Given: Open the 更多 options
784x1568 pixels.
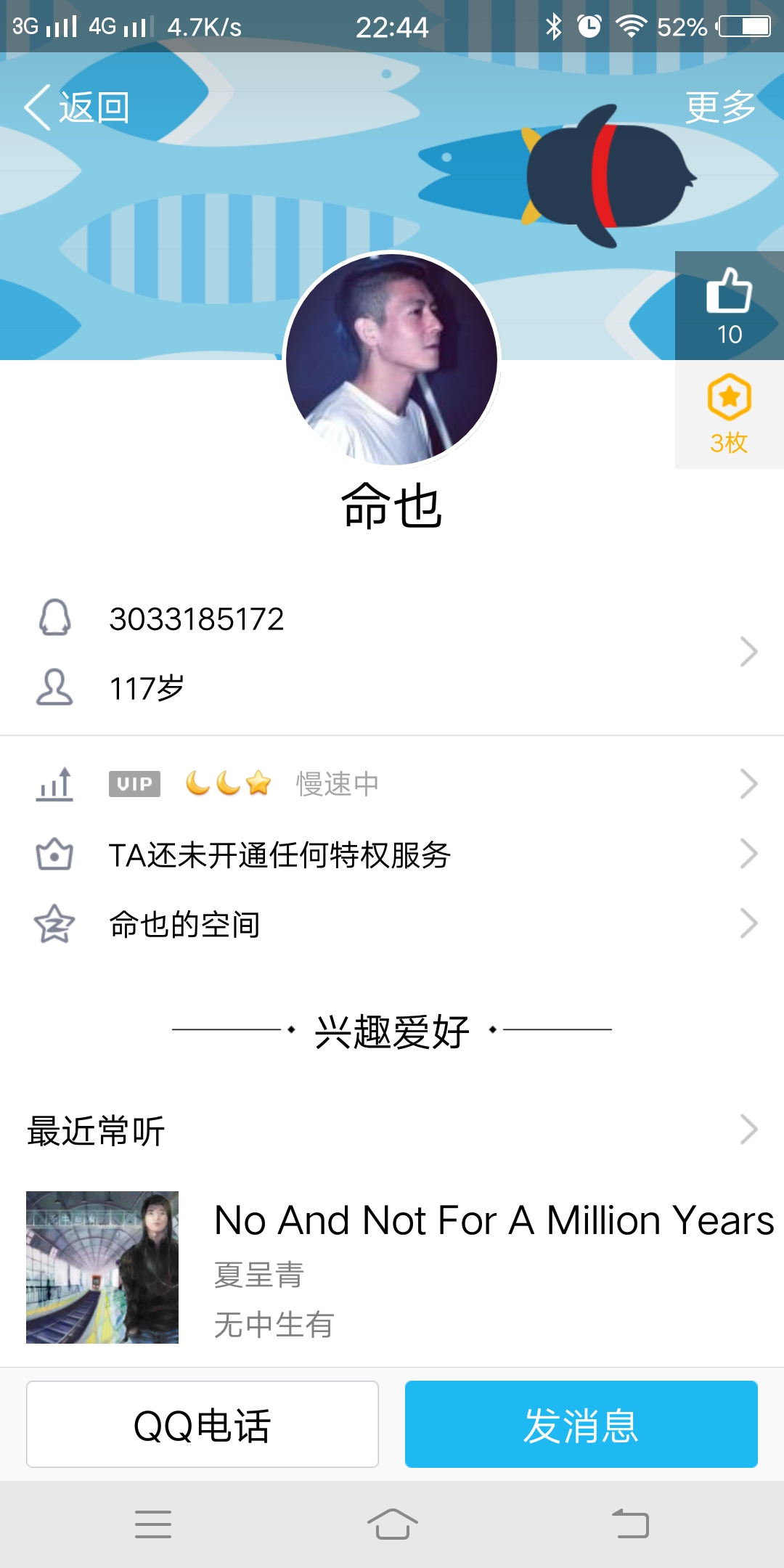Looking at the screenshot, I should coord(720,107).
